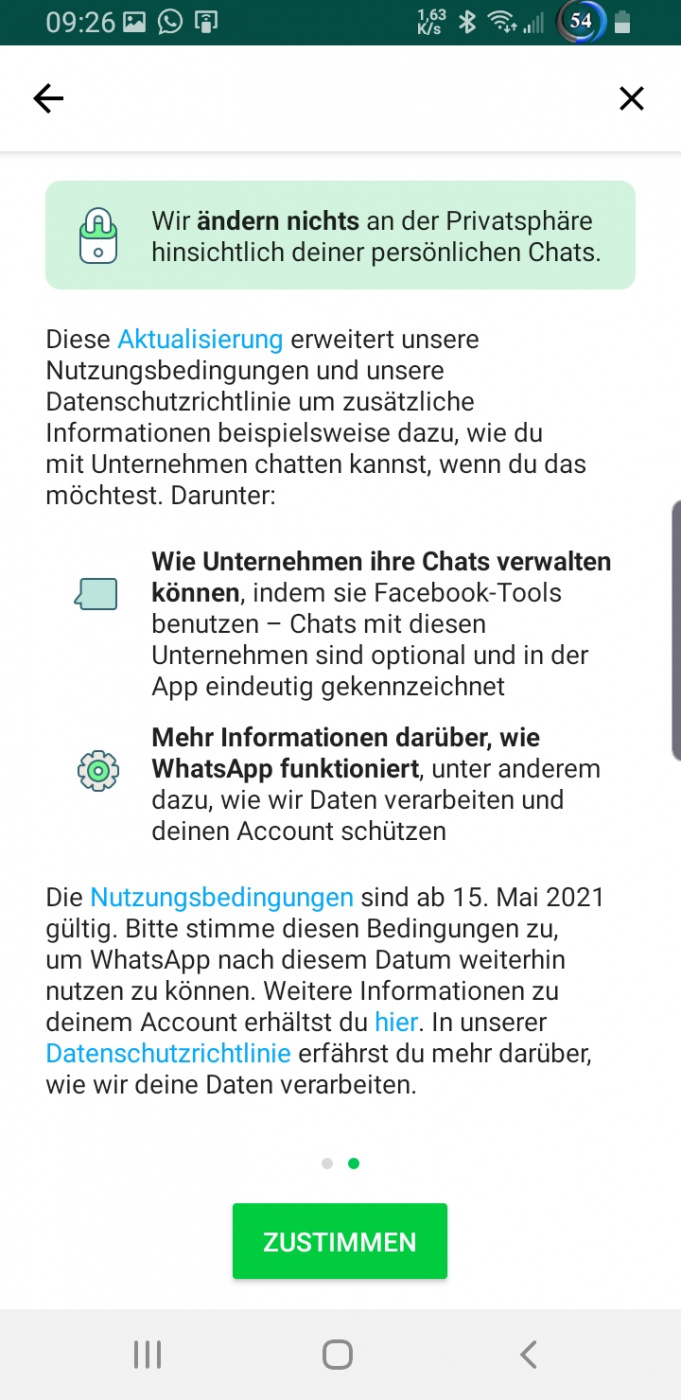
Task: Go to the first page indicator dot
Action: coord(327,1163)
